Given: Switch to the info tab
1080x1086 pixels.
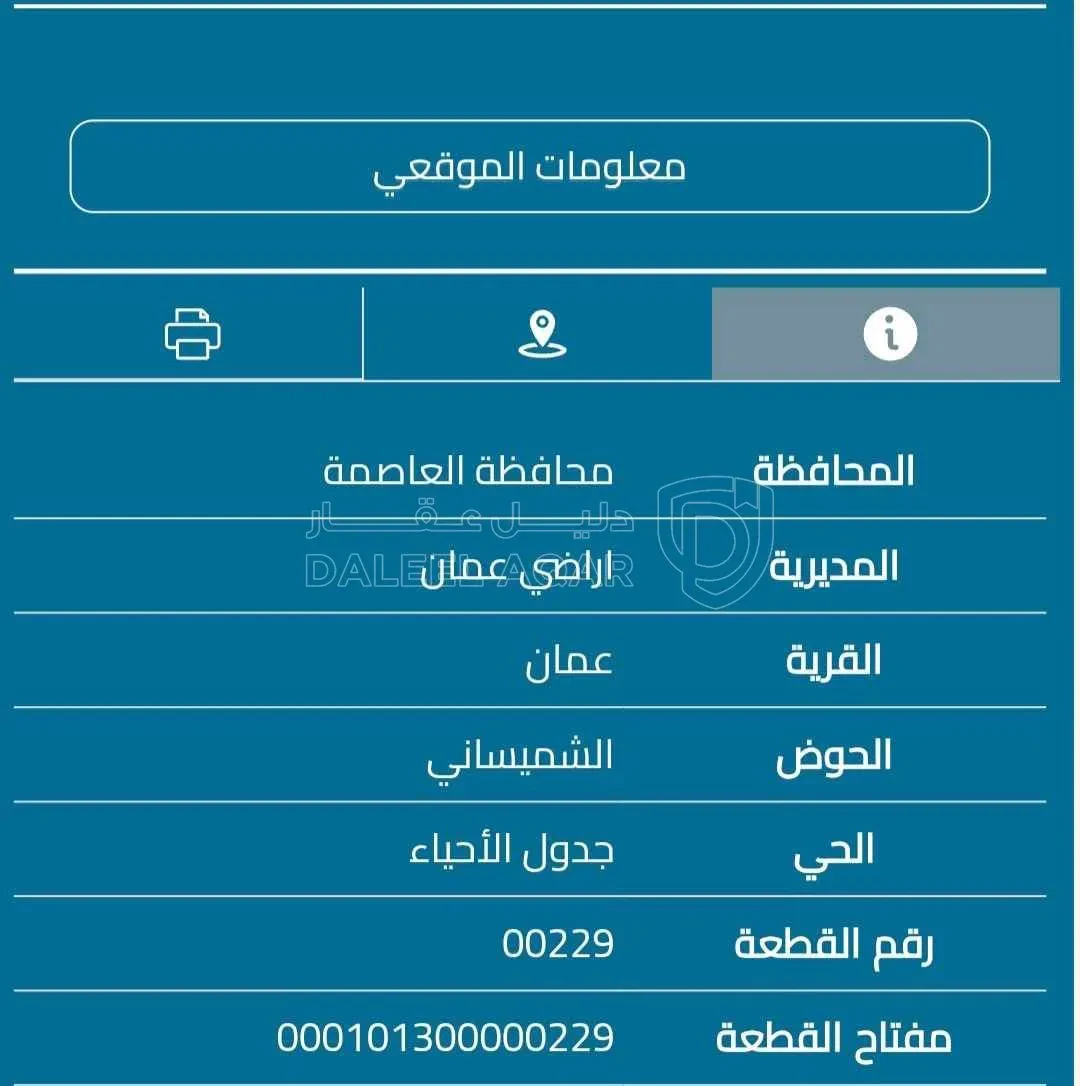Looking at the screenshot, I should pyautogui.click(x=886, y=334).
